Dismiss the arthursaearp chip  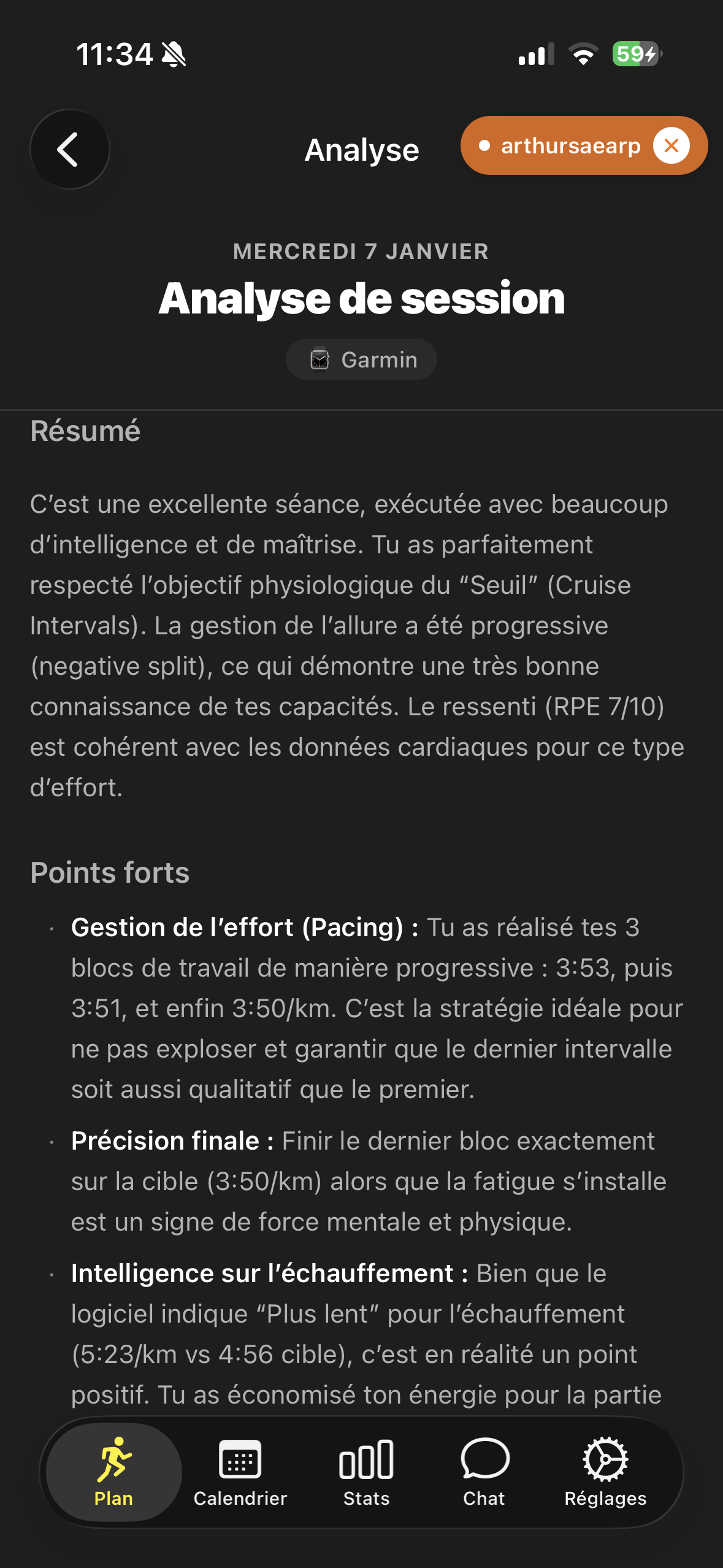[671, 146]
